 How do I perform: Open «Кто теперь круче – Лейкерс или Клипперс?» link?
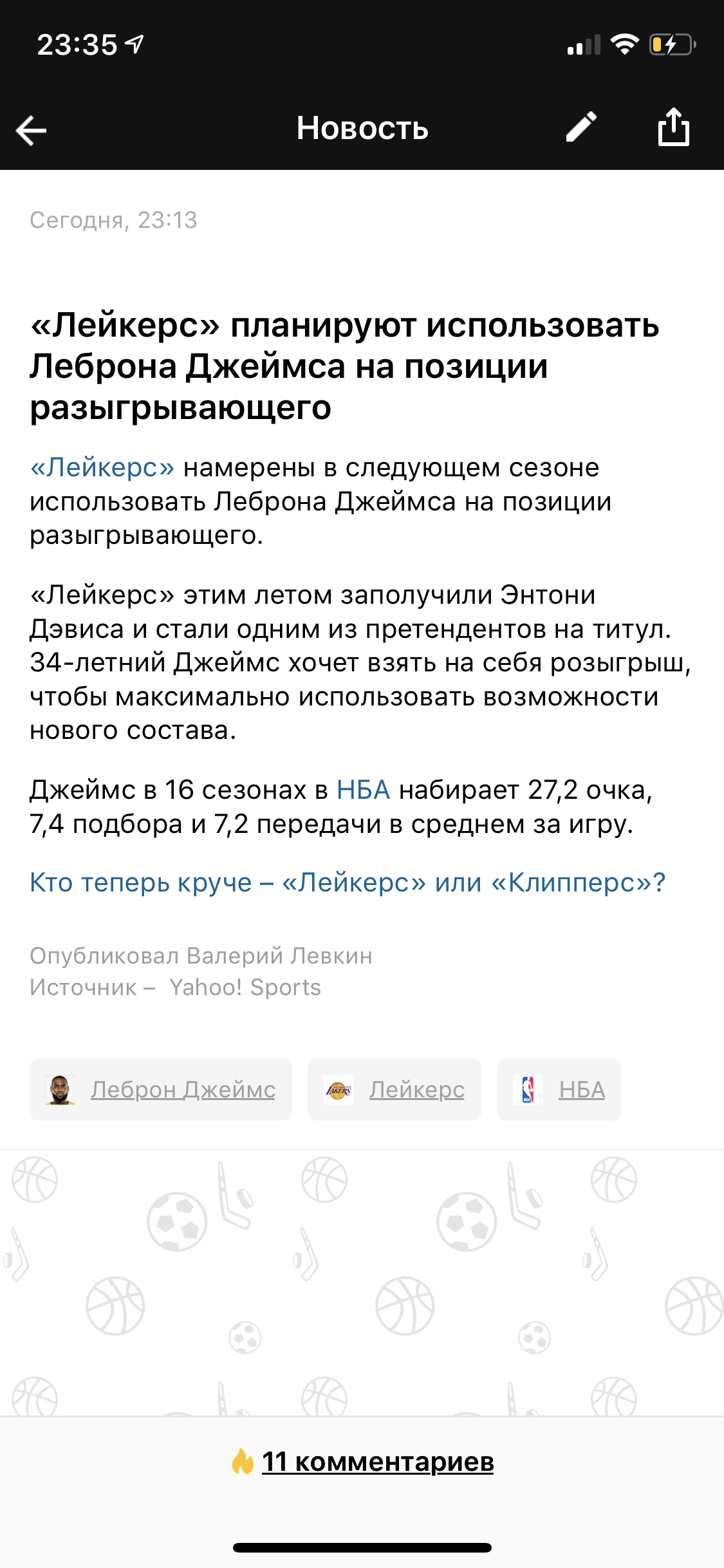348,882
